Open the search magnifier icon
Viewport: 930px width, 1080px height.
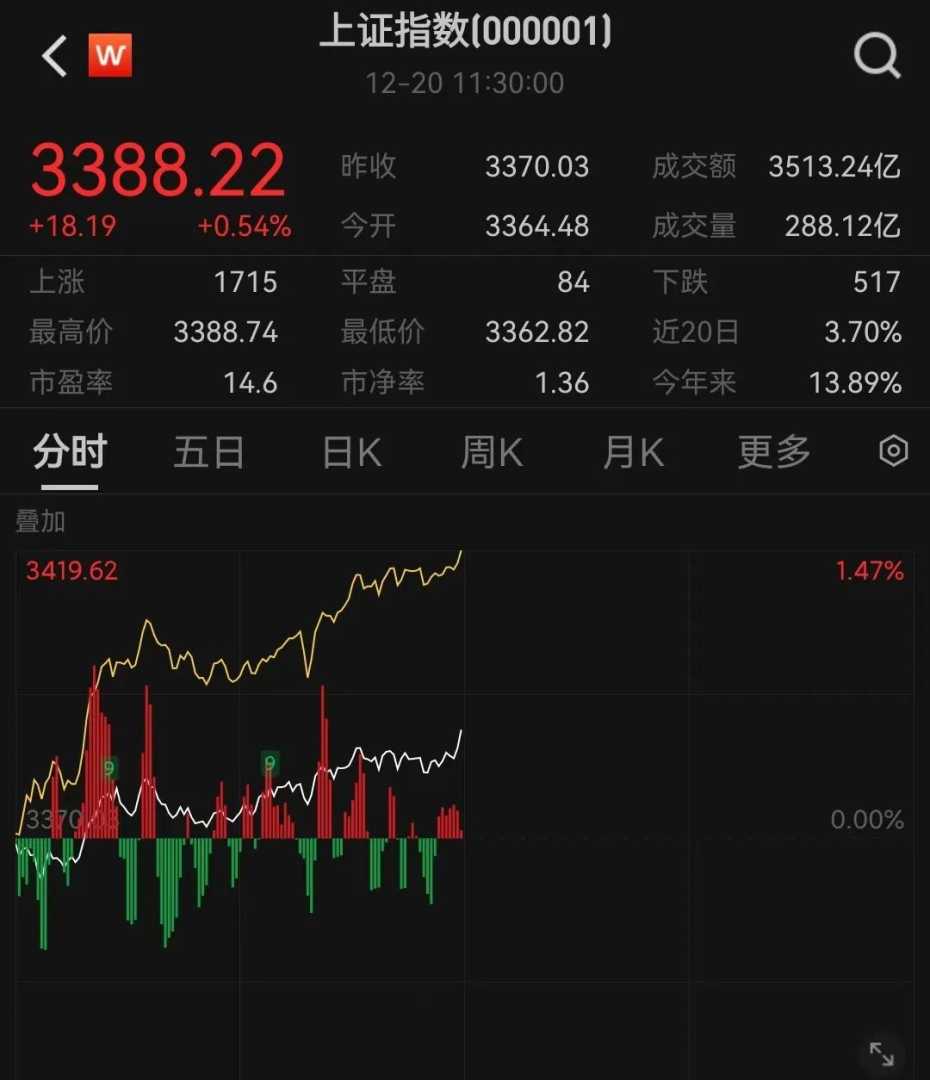click(877, 57)
